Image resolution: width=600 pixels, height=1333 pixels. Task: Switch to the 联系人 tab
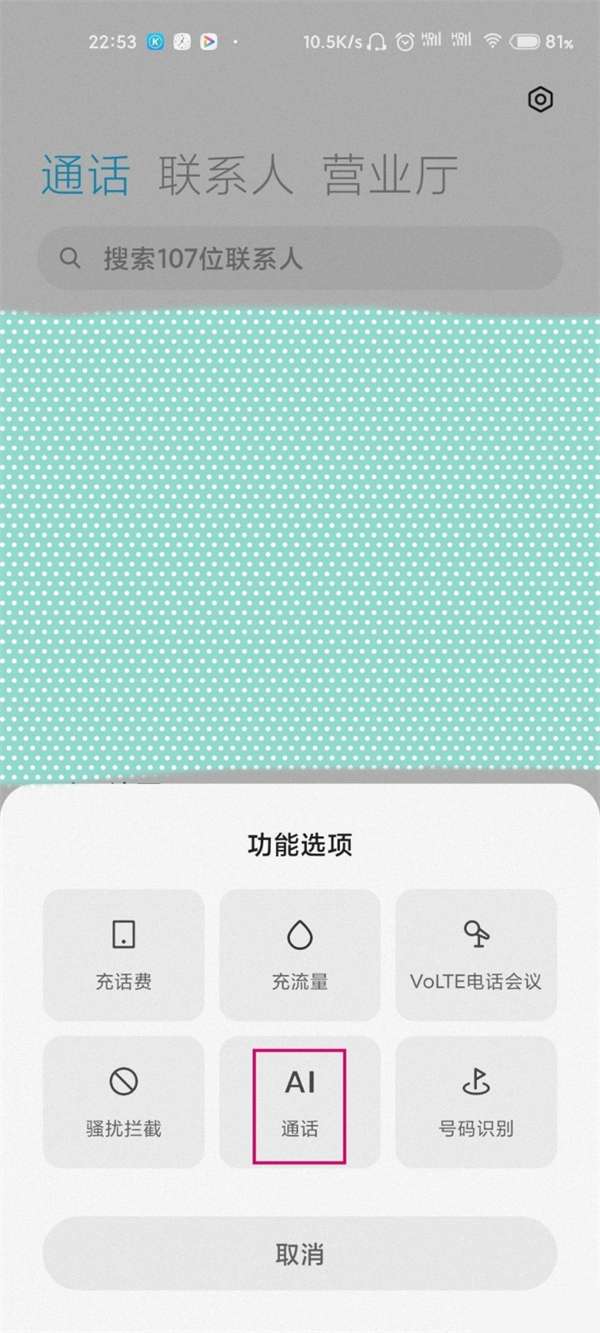tap(226, 176)
